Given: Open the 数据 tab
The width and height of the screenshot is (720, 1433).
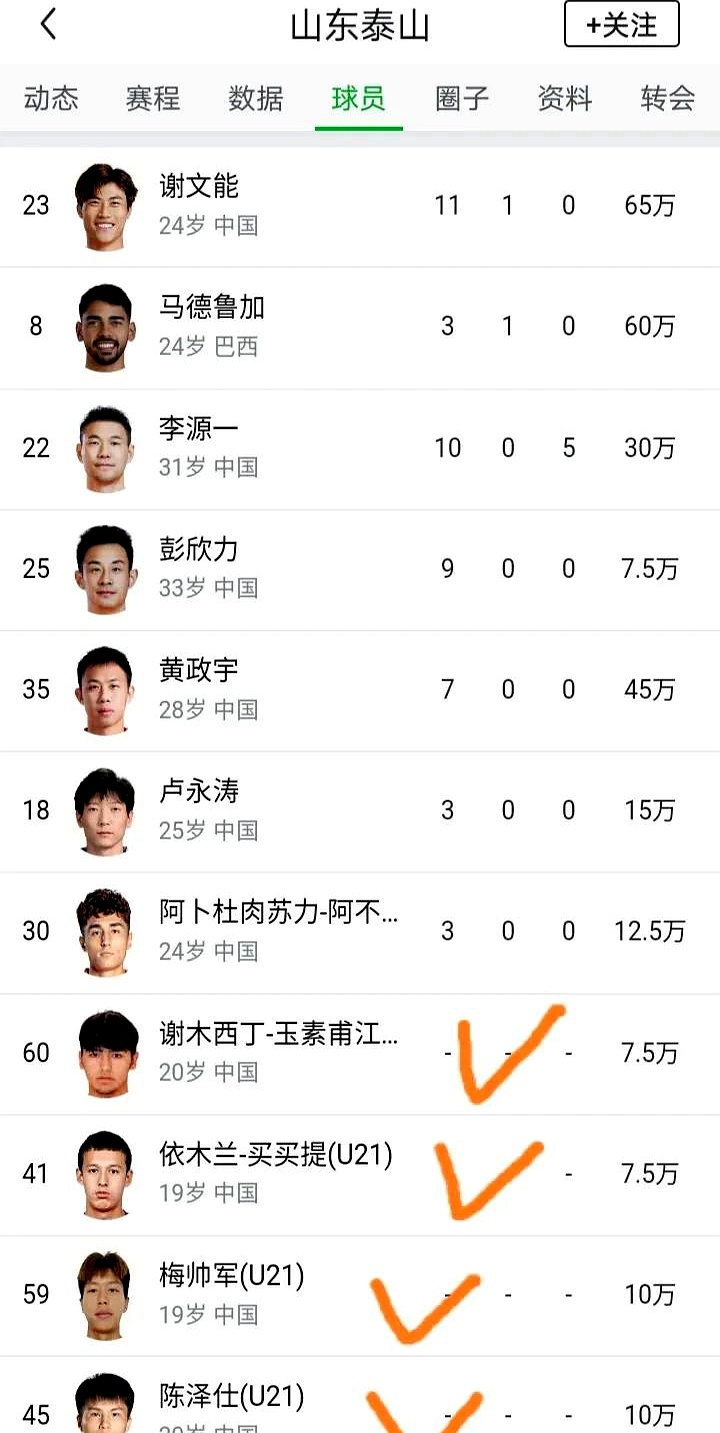Looking at the screenshot, I should pos(255,99).
